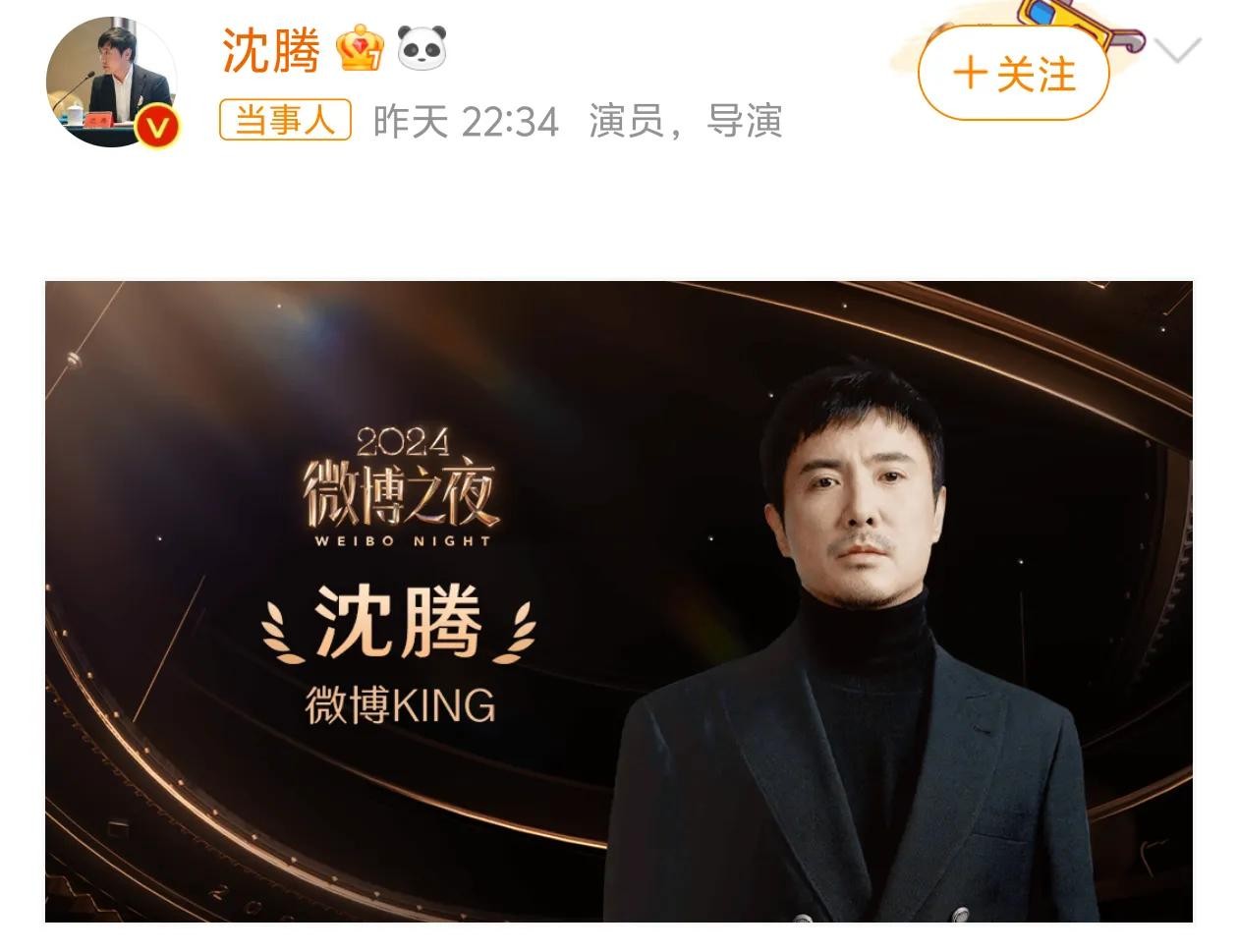Open 沈腾's profile avatar
Viewport: 1238px width, 952px height.
pyautogui.click(x=112, y=83)
